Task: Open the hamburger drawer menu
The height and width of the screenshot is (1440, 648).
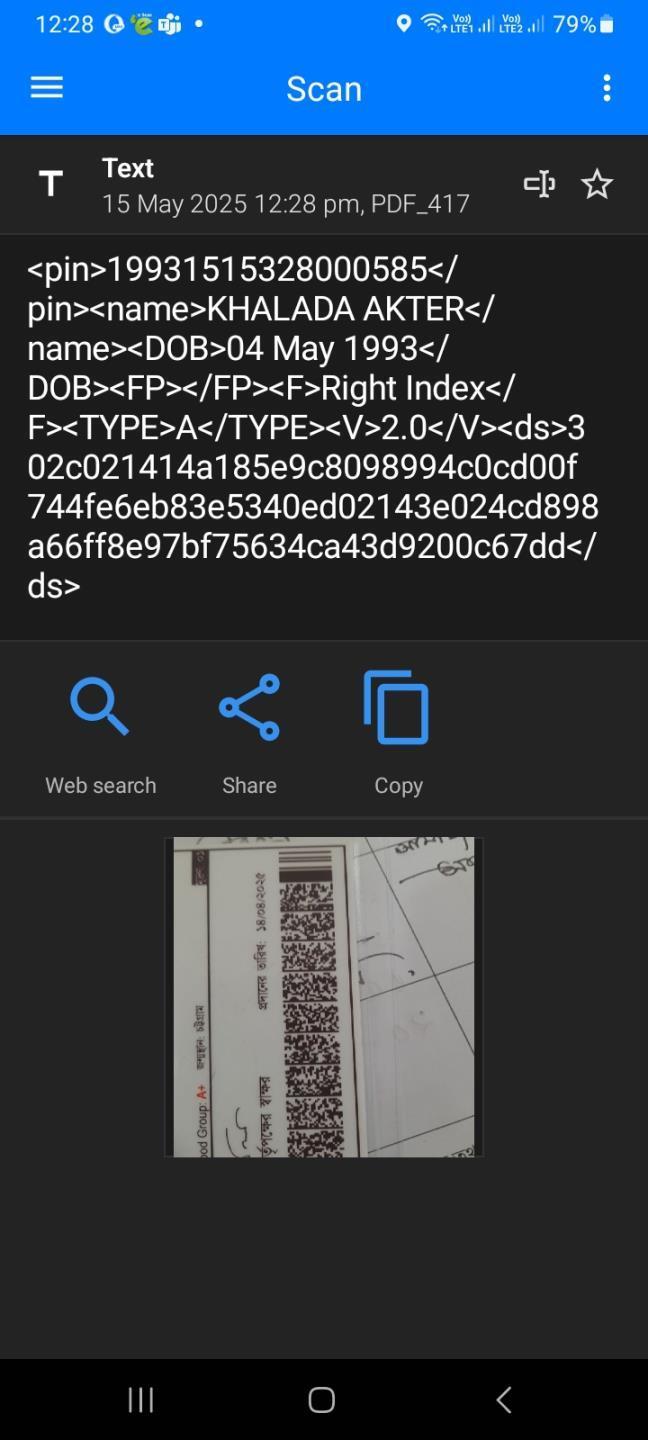Action: coord(47,88)
